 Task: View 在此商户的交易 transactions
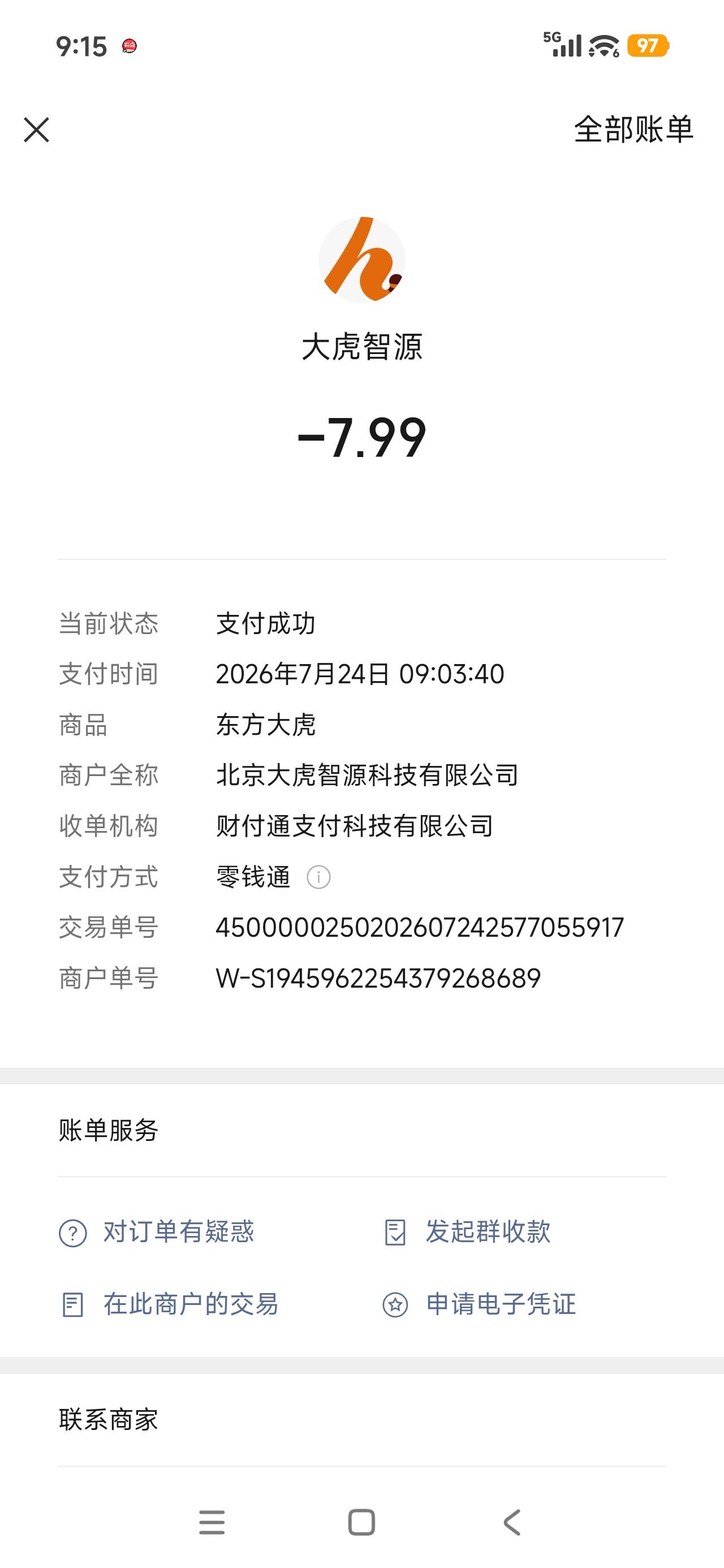(169, 1304)
